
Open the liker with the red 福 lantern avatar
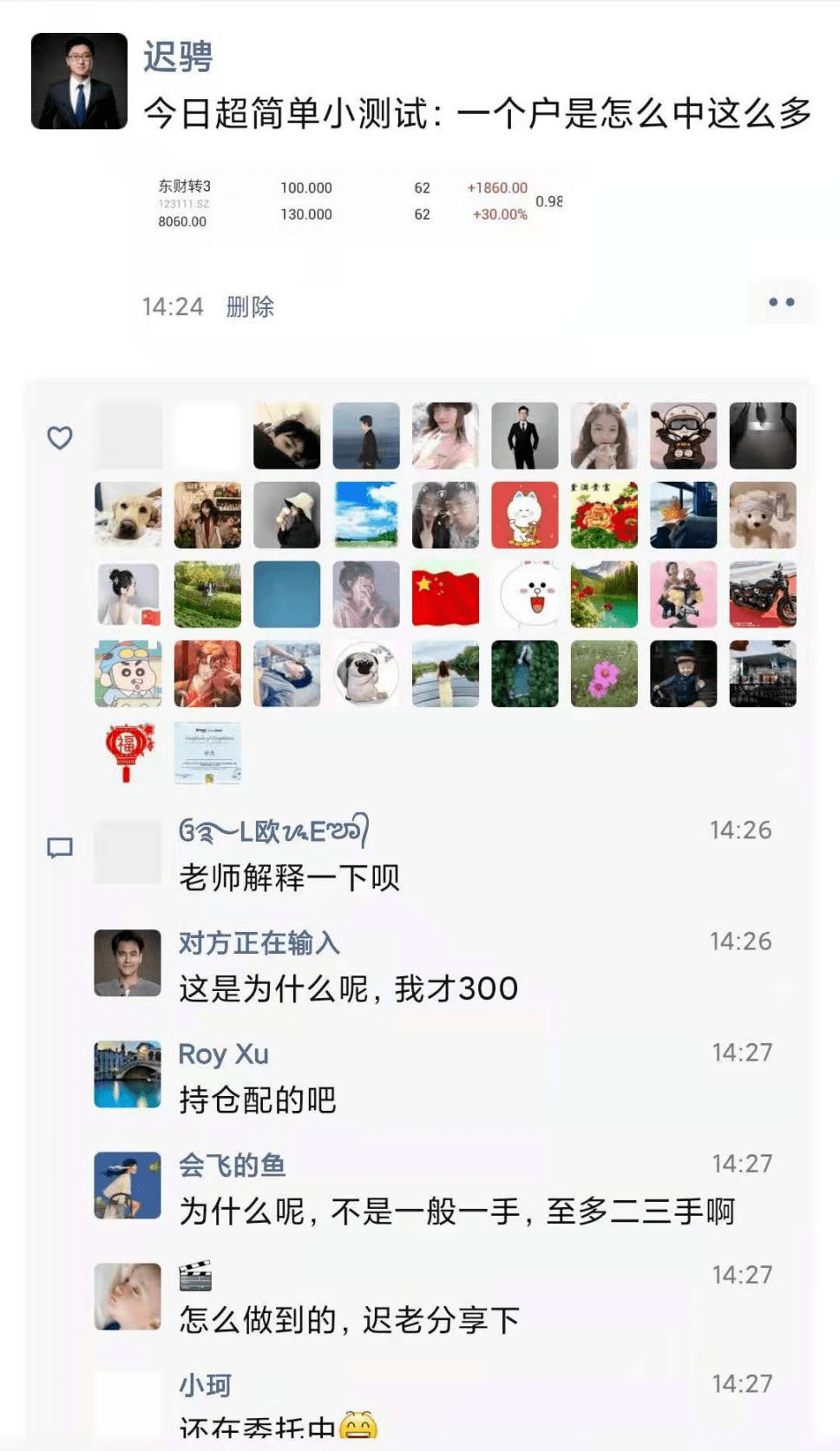coord(128,753)
